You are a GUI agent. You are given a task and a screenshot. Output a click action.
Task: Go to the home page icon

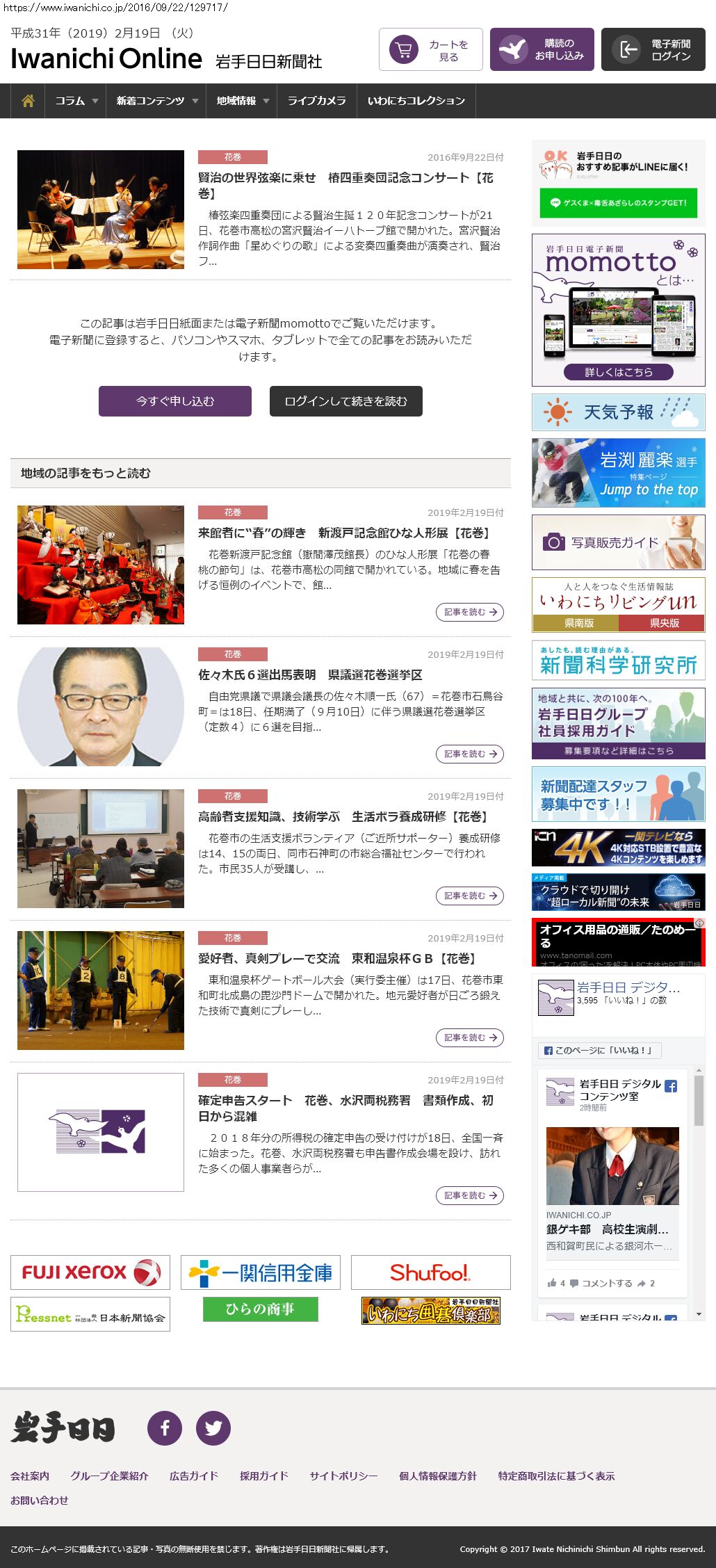28,101
